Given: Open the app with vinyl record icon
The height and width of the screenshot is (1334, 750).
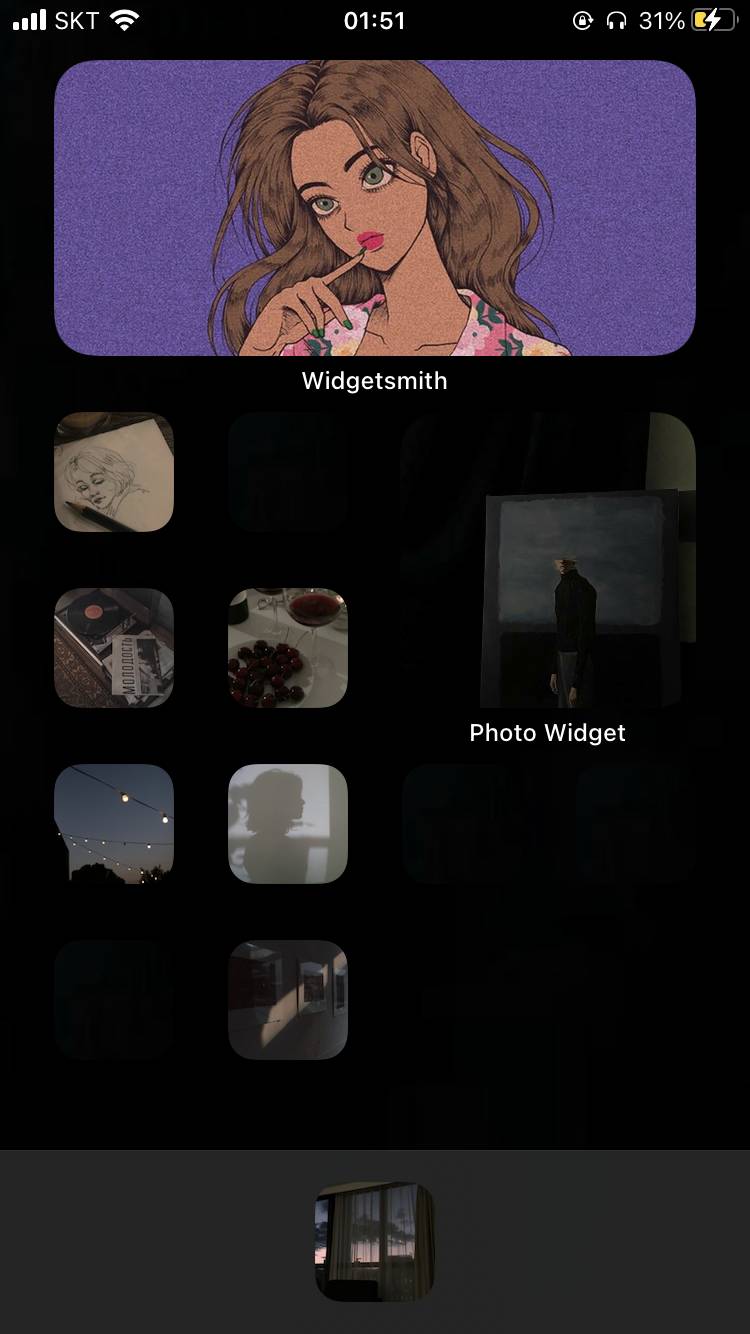Looking at the screenshot, I should point(114,648).
